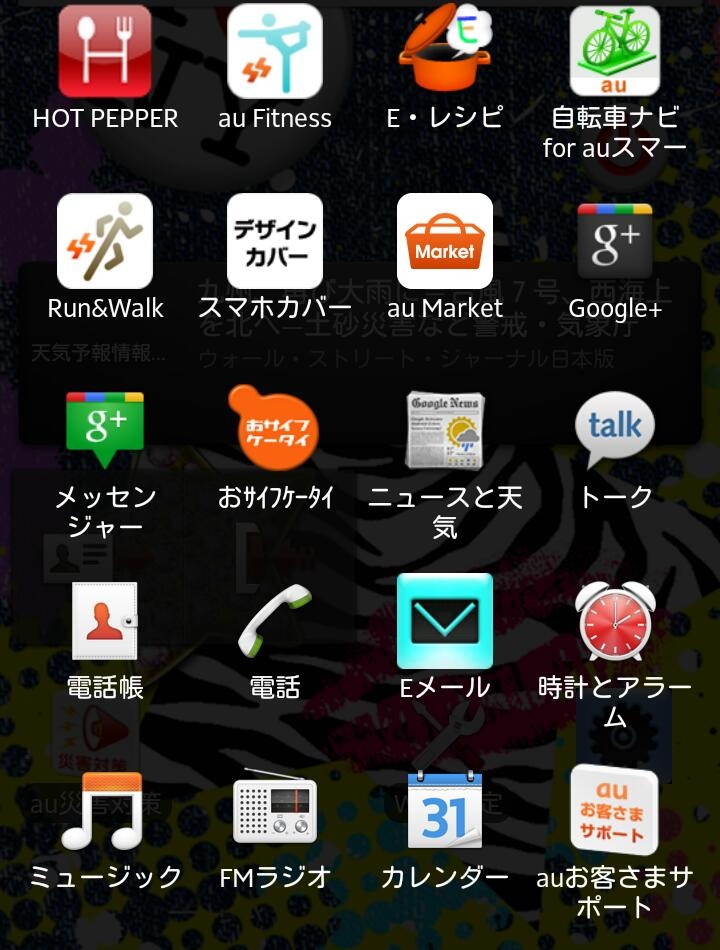Open the カレンダー calendar app
Viewport: 720px width, 950px height.
tap(445, 810)
